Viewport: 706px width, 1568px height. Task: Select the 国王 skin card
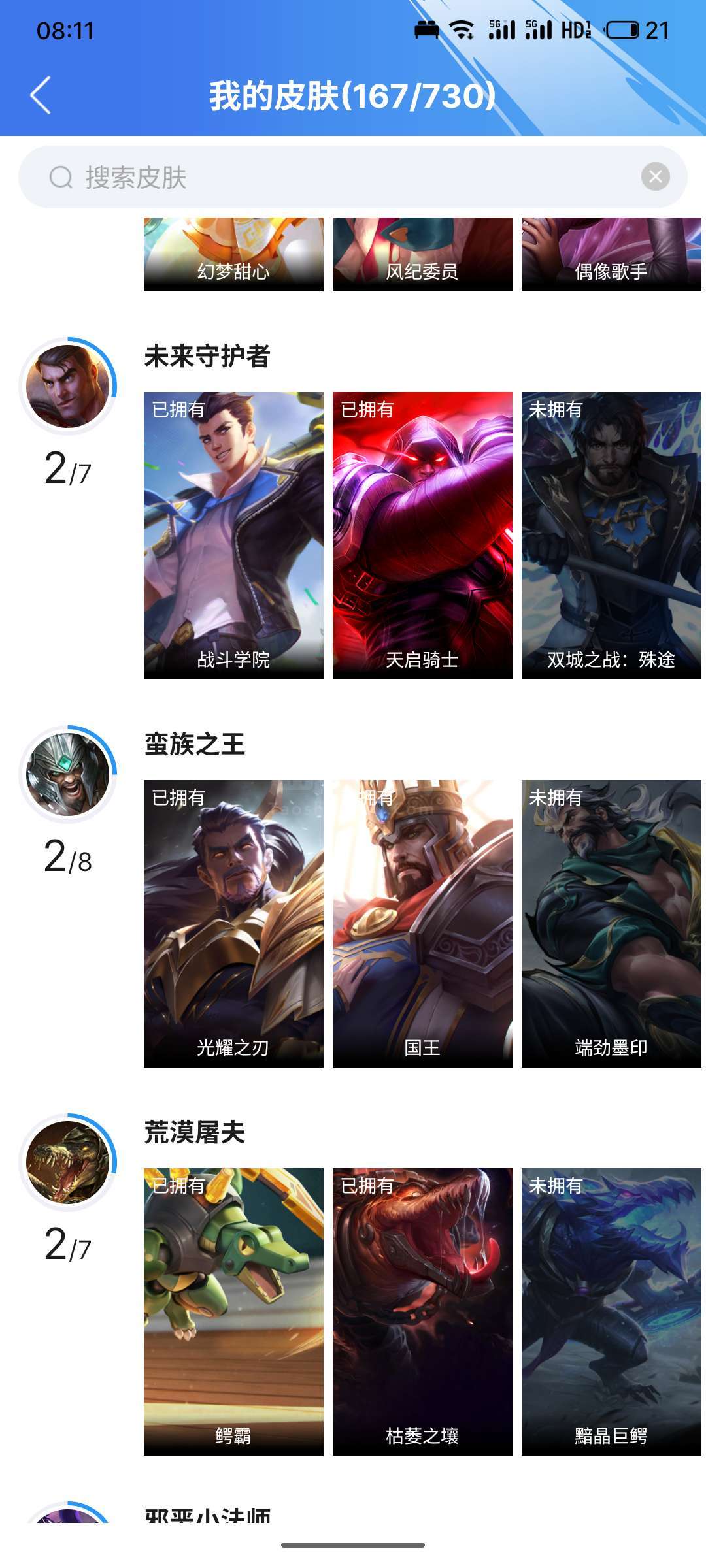click(422, 924)
